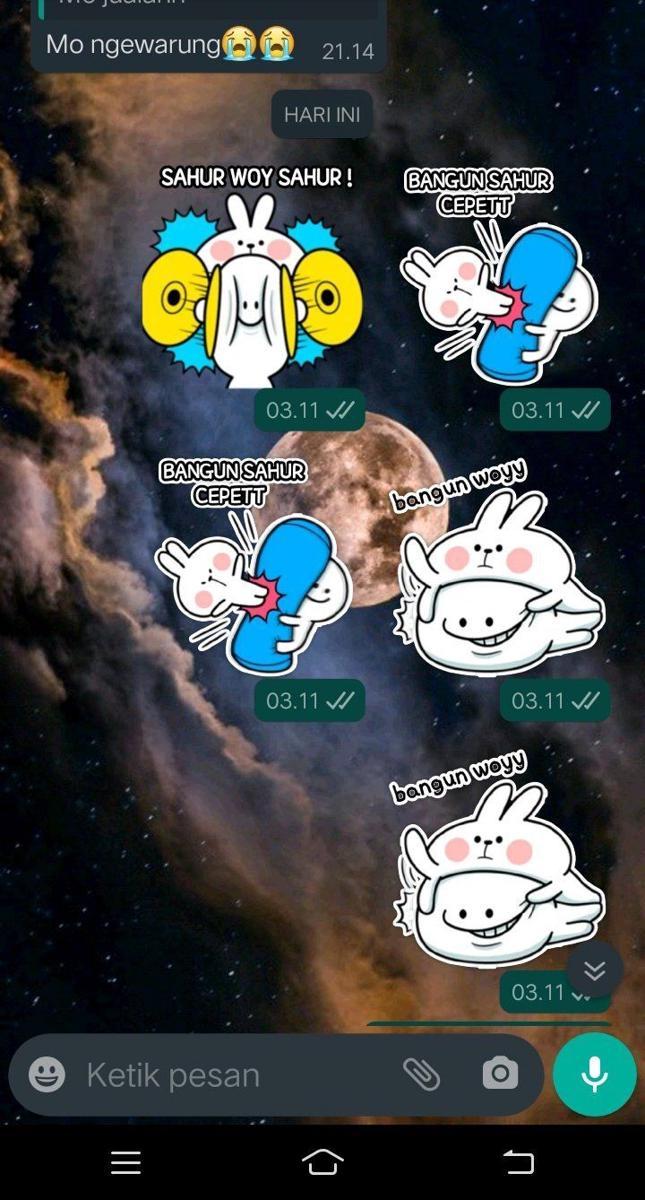
Task: Go back with the system back button
Action: (518, 1162)
